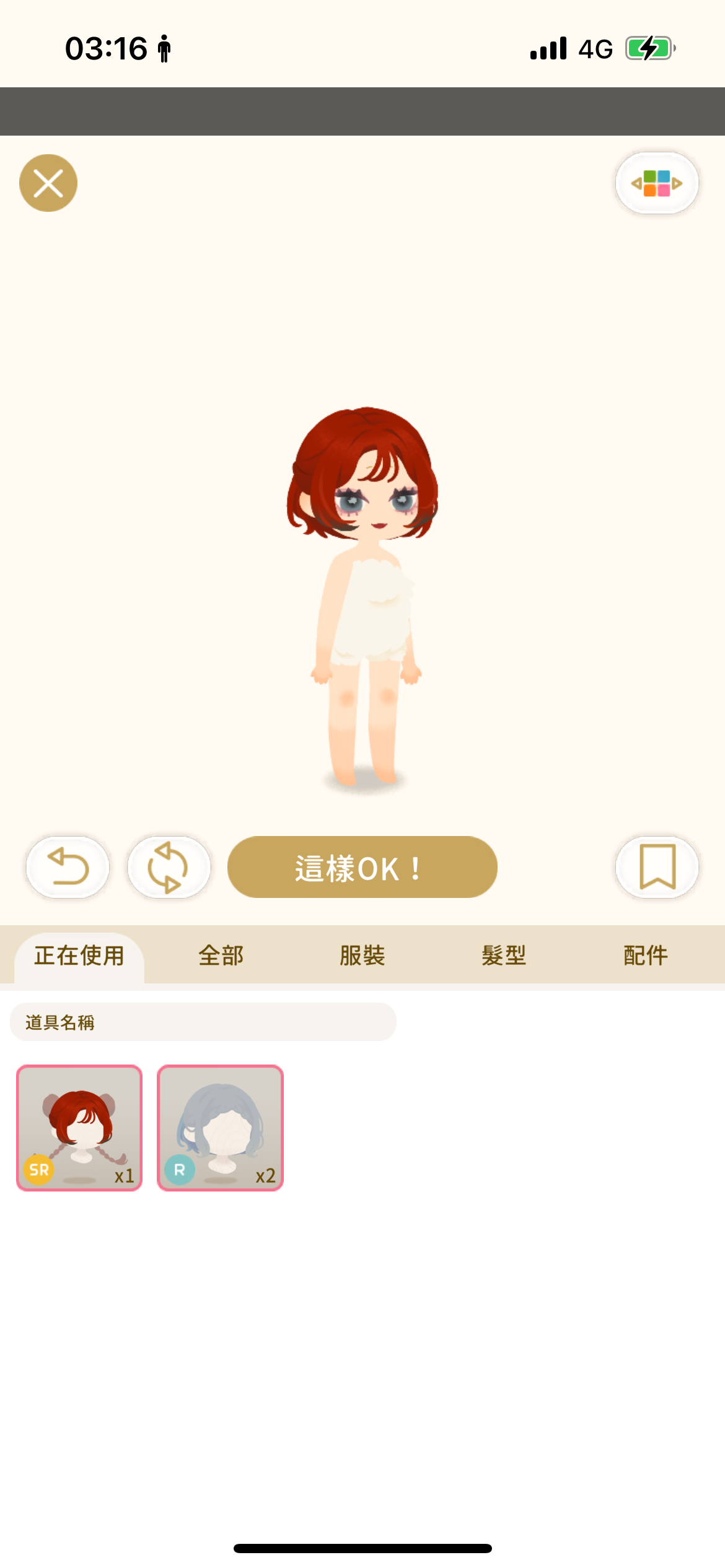Confirm with the 這樣OK! button
Image resolution: width=725 pixels, height=1568 pixels.
point(362,867)
